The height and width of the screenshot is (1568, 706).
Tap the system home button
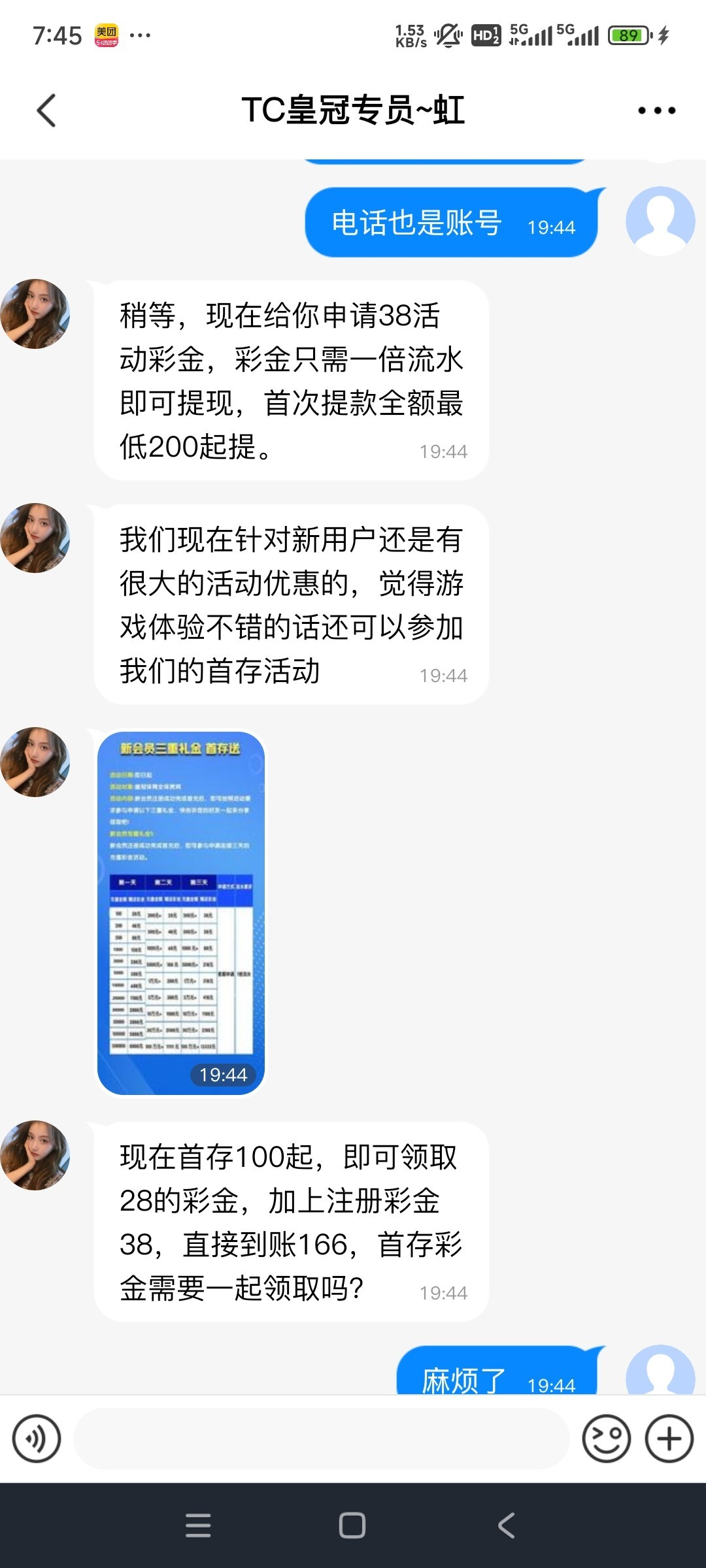click(352, 1526)
